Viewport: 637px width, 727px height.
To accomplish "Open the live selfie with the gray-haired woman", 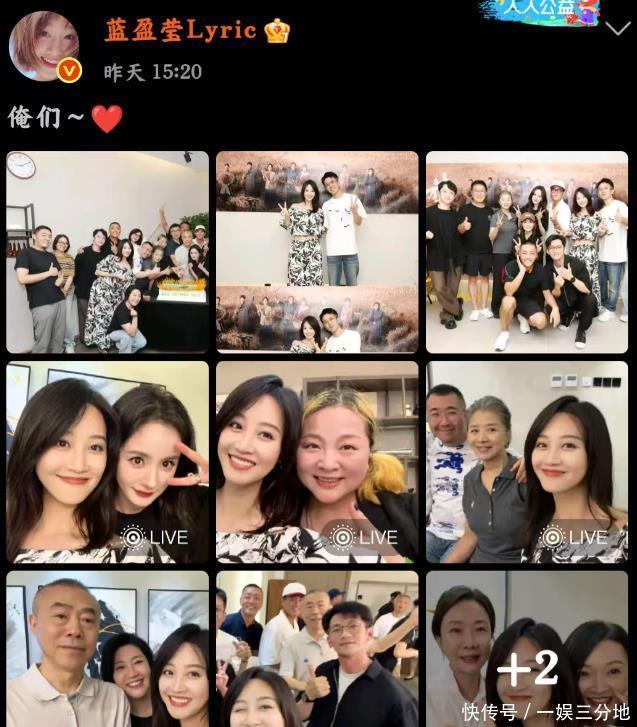I will 527,461.
